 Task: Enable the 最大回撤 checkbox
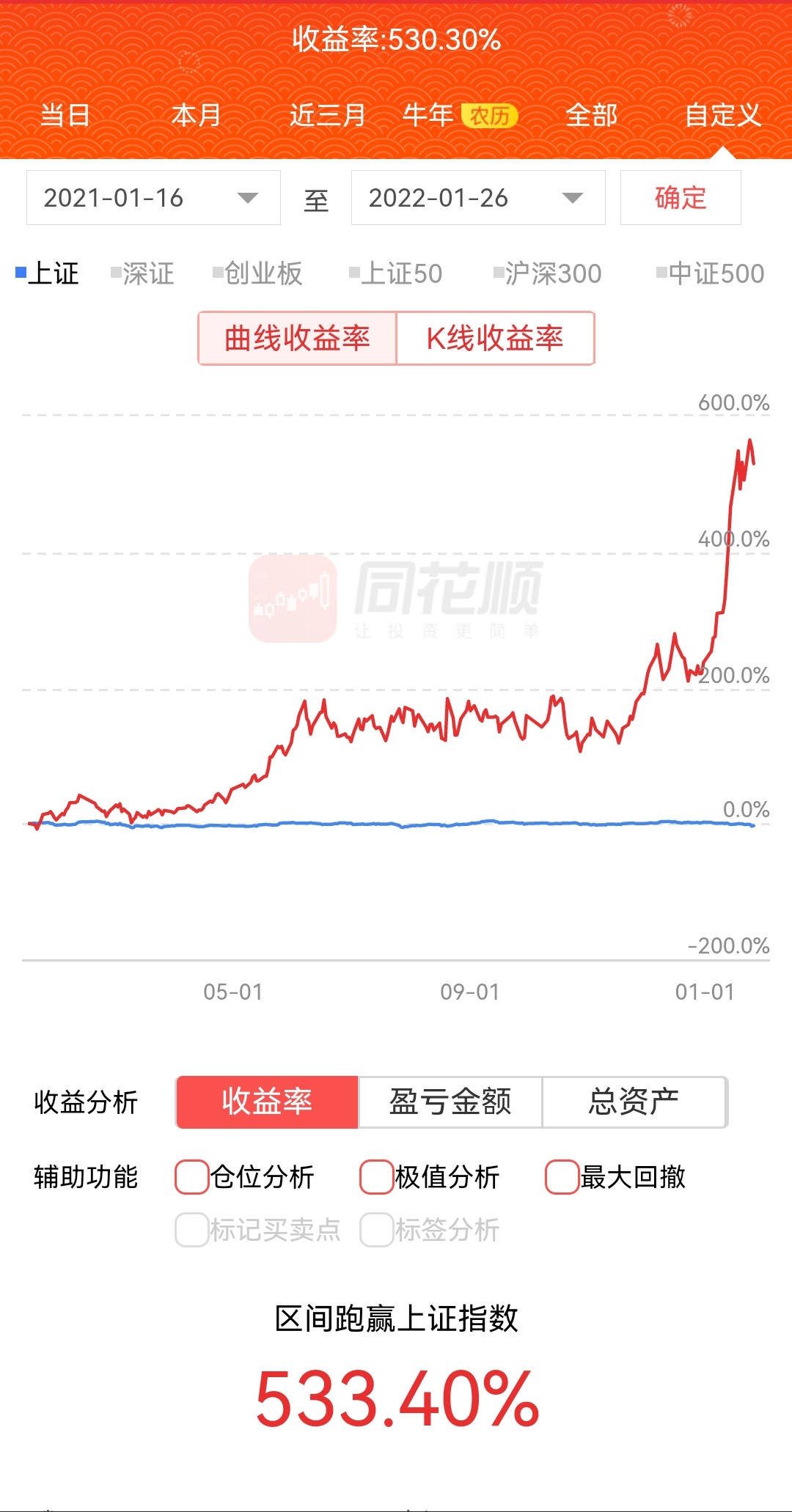561,1177
